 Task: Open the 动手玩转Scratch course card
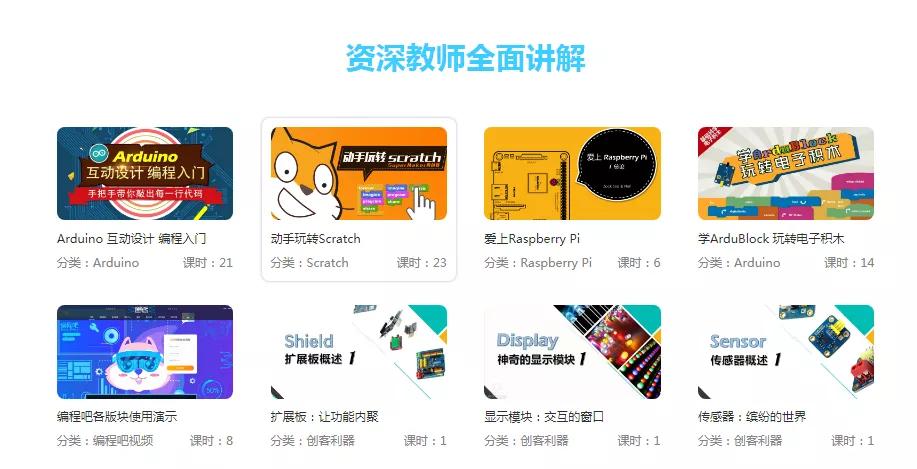(x=359, y=174)
